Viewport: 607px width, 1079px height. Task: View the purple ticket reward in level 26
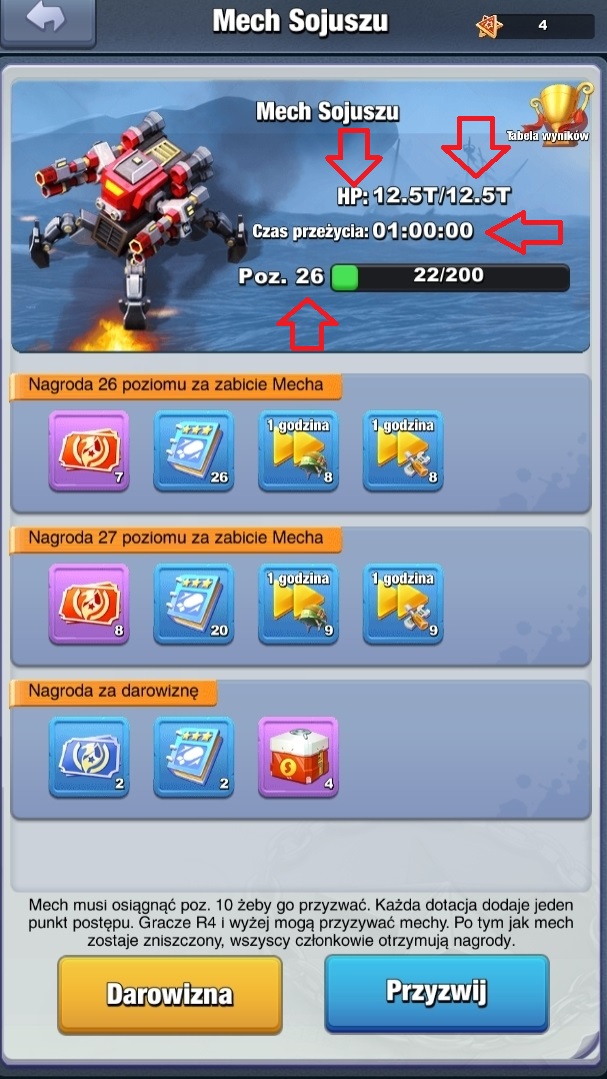tap(89, 451)
